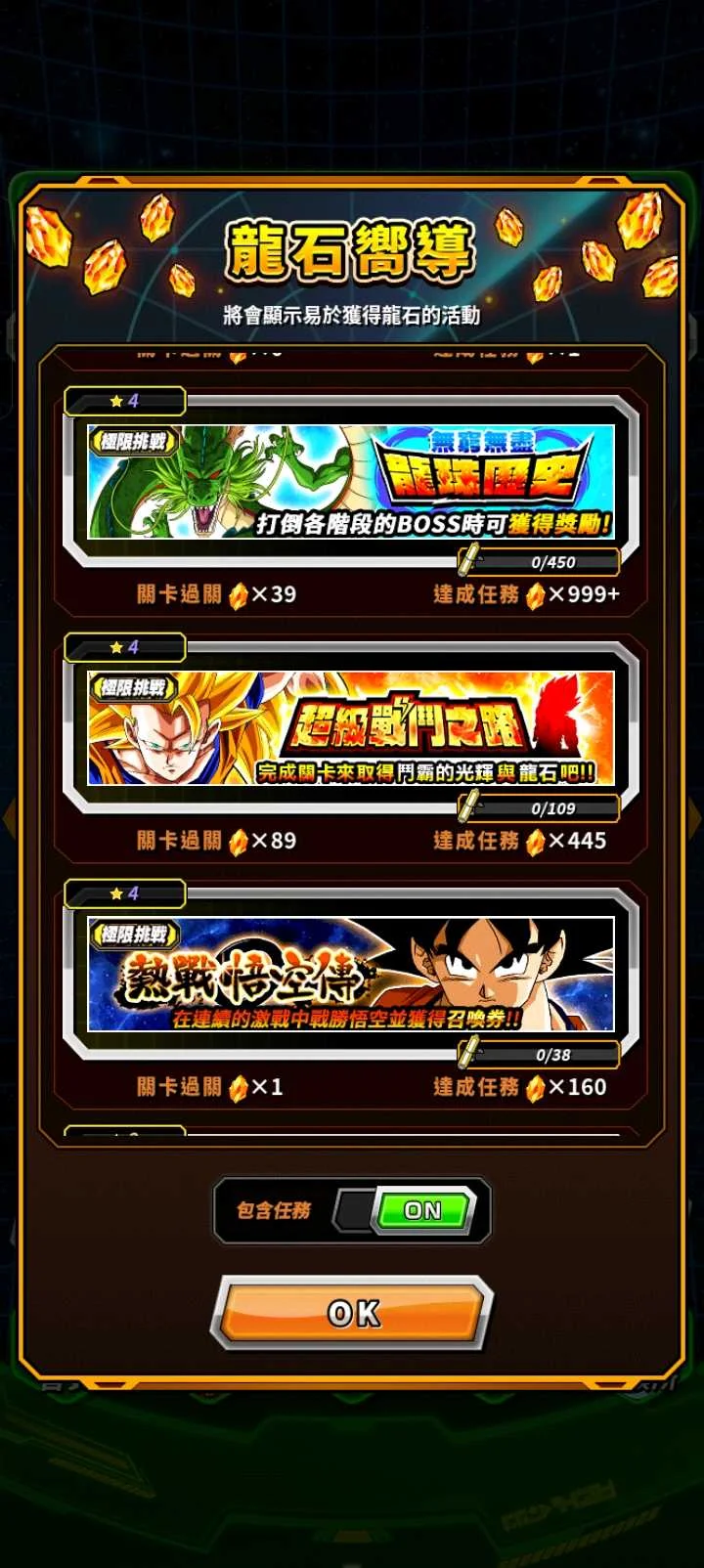This screenshot has width=704, height=1568.
Task: Open the 超級戰鬥之路 event banner
Action: (350, 727)
